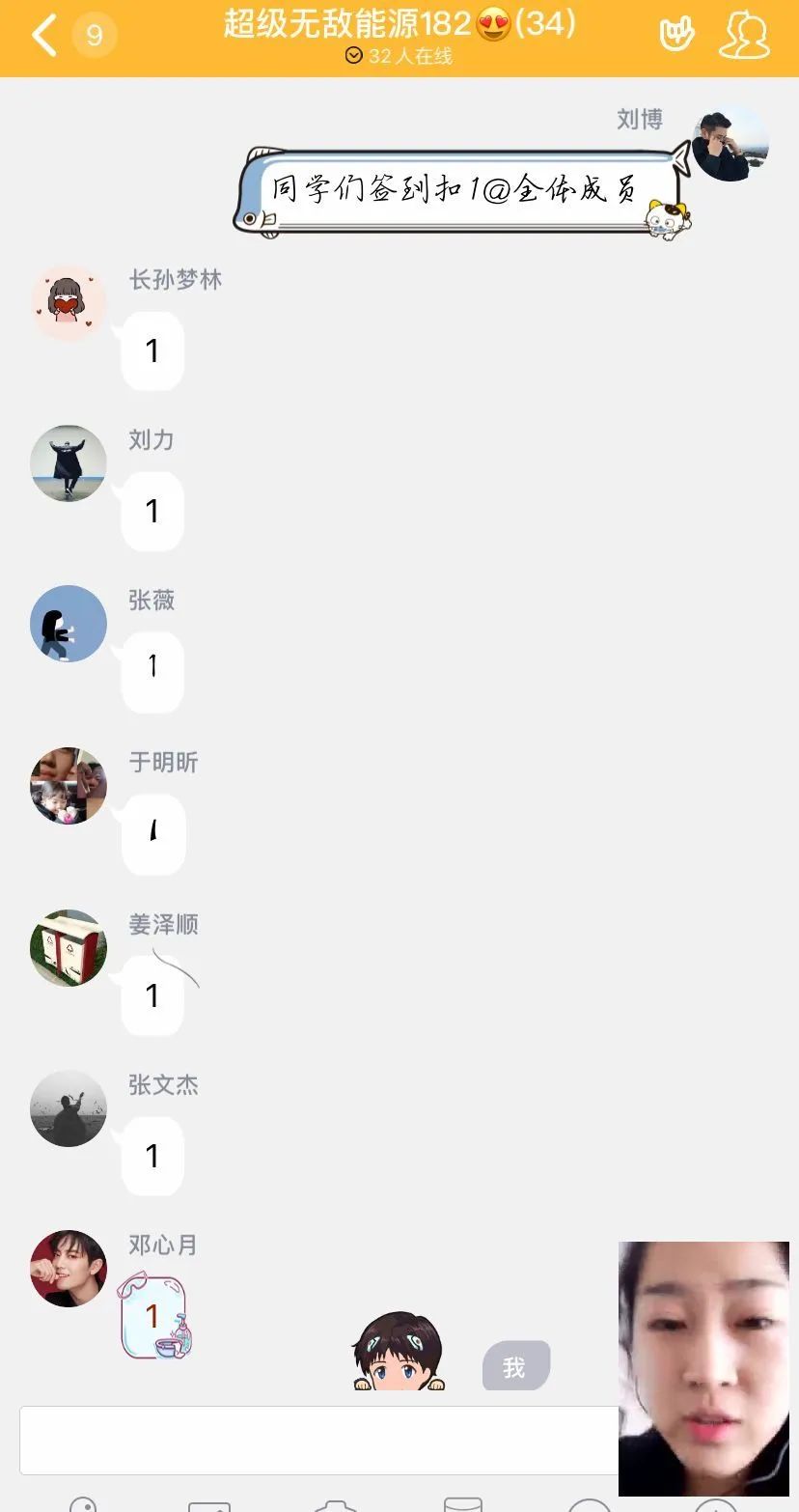Go back to the message list
Screen dimensions: 799x1512
click(x=44, y=36)
